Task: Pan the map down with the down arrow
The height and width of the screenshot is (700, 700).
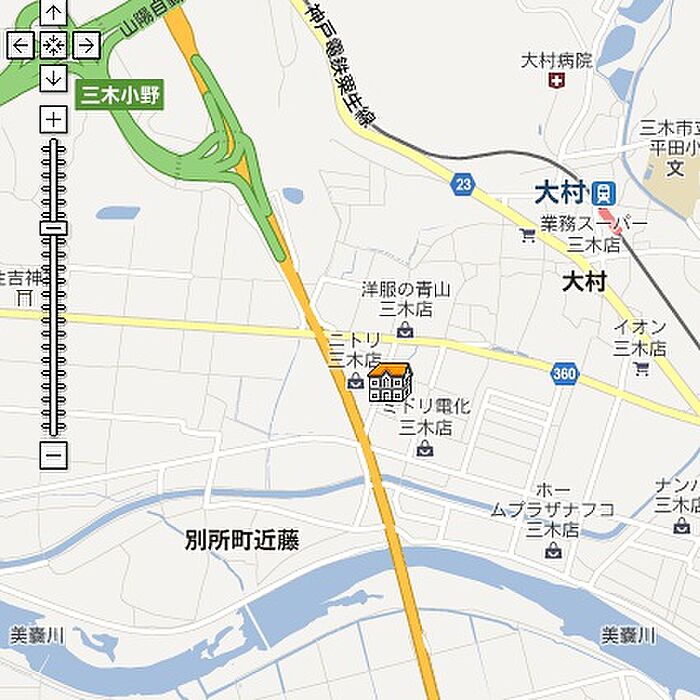Action: pos(54,78)
